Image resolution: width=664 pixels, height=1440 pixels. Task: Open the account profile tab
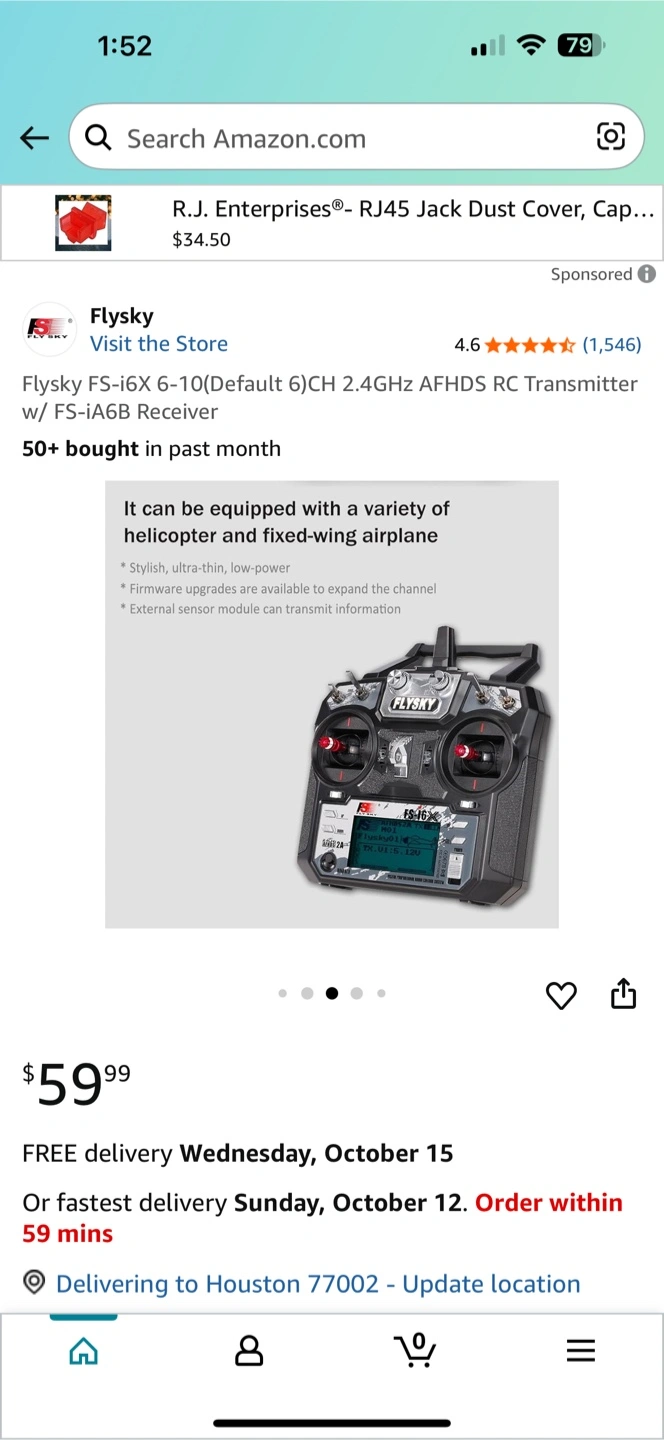click(249, 1351)
